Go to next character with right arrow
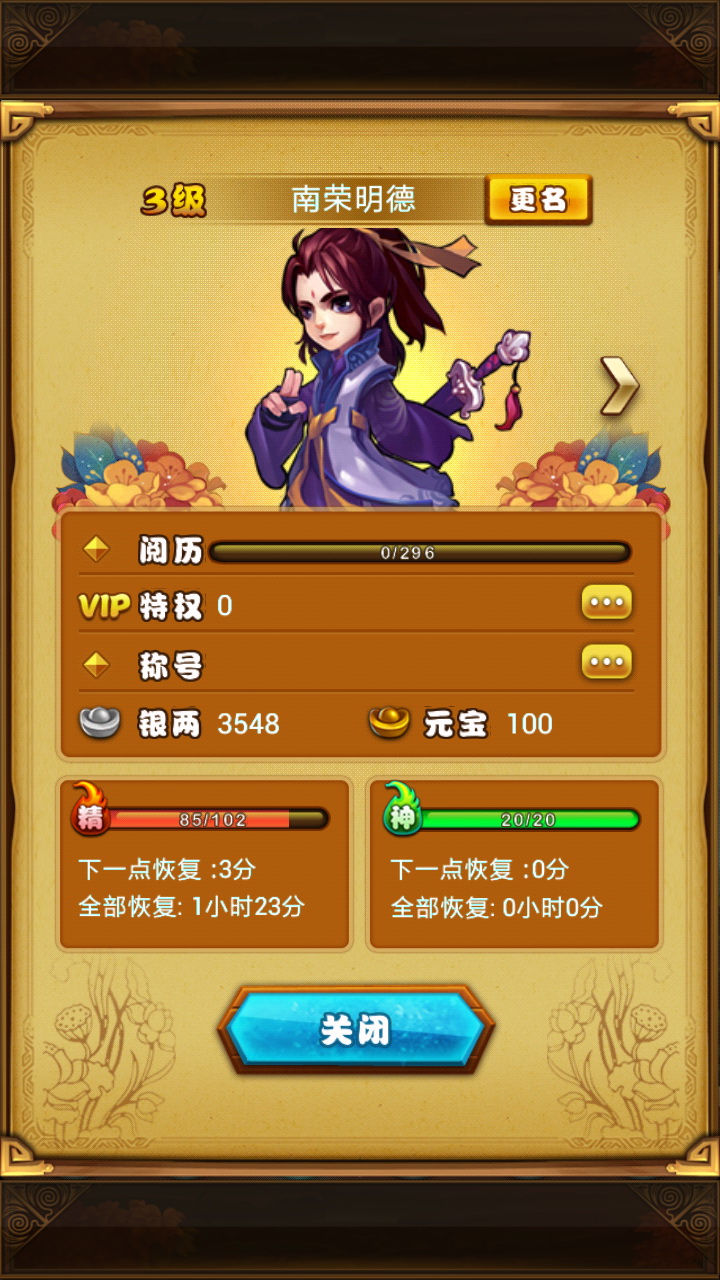This screenshot has width=720, height=1280. 619,386
